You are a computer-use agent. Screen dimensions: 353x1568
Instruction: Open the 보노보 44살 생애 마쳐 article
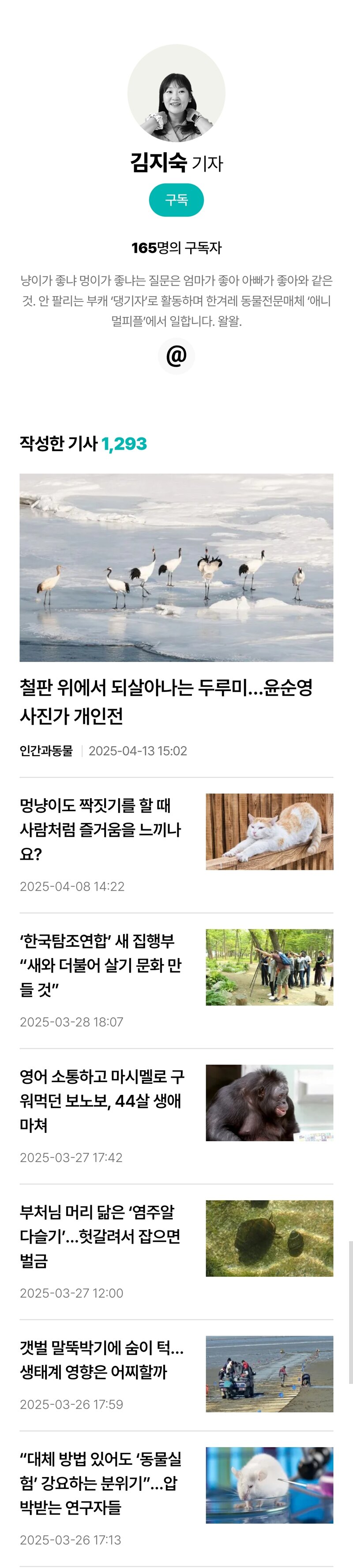point(101,1100)
